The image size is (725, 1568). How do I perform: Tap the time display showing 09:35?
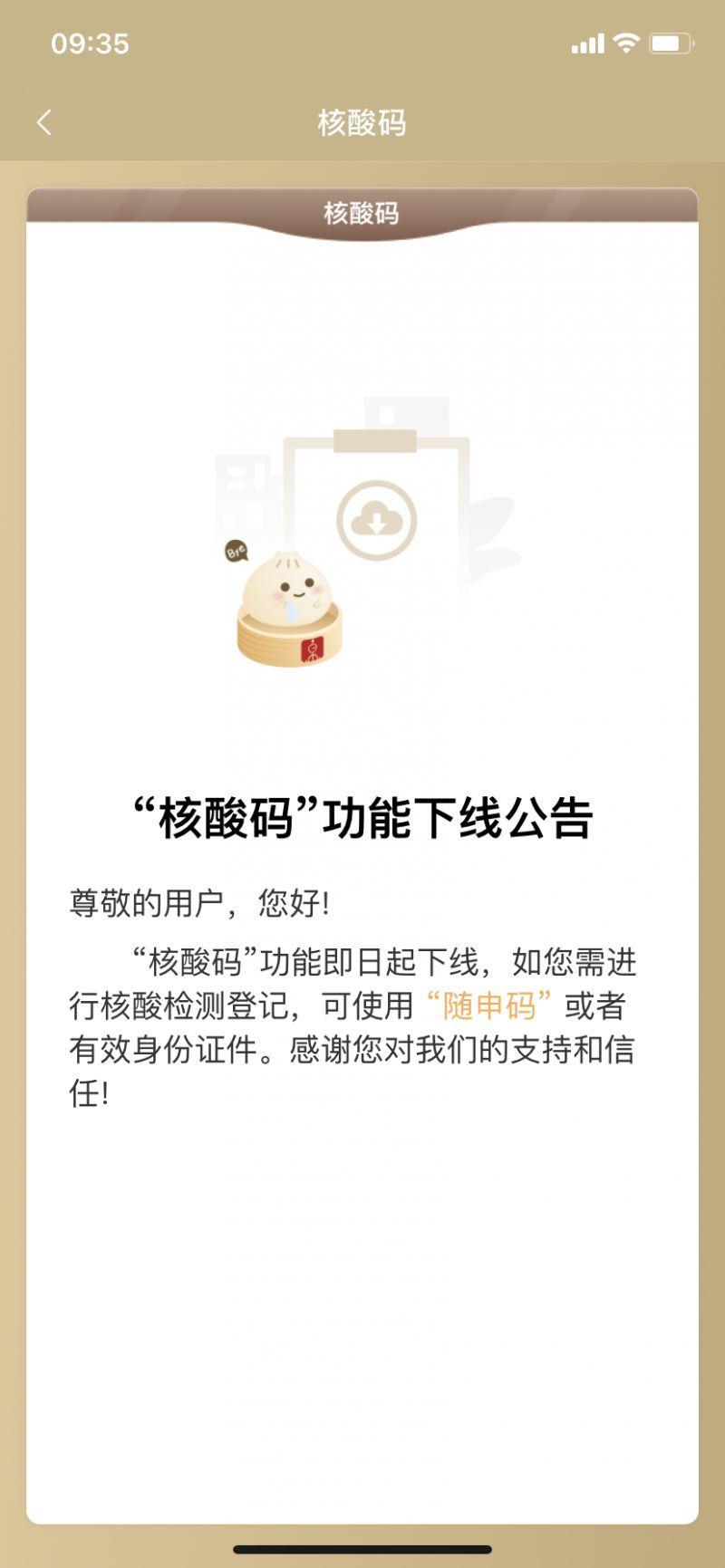pyautogui.click(x=91, y=41)
